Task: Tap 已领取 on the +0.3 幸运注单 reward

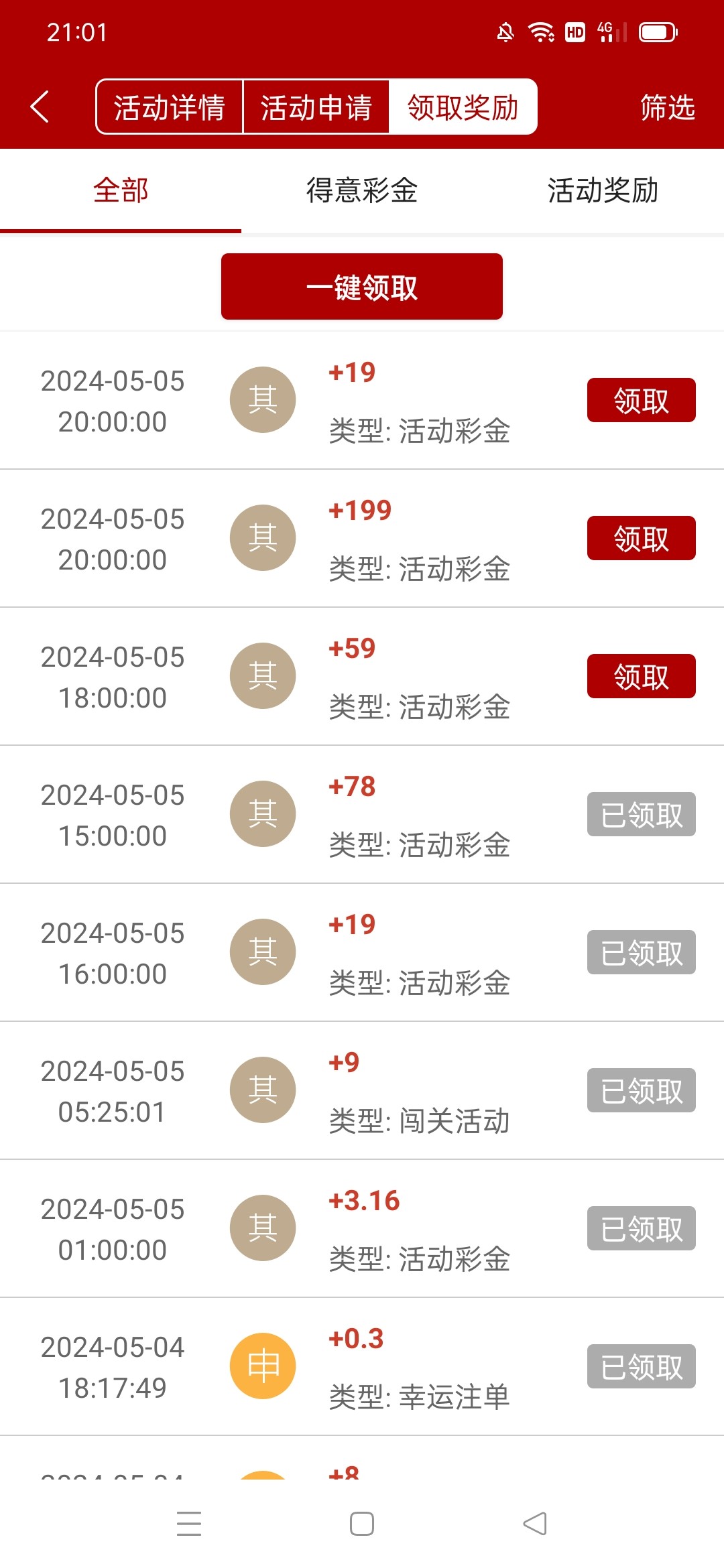Action: (641, 1366)
